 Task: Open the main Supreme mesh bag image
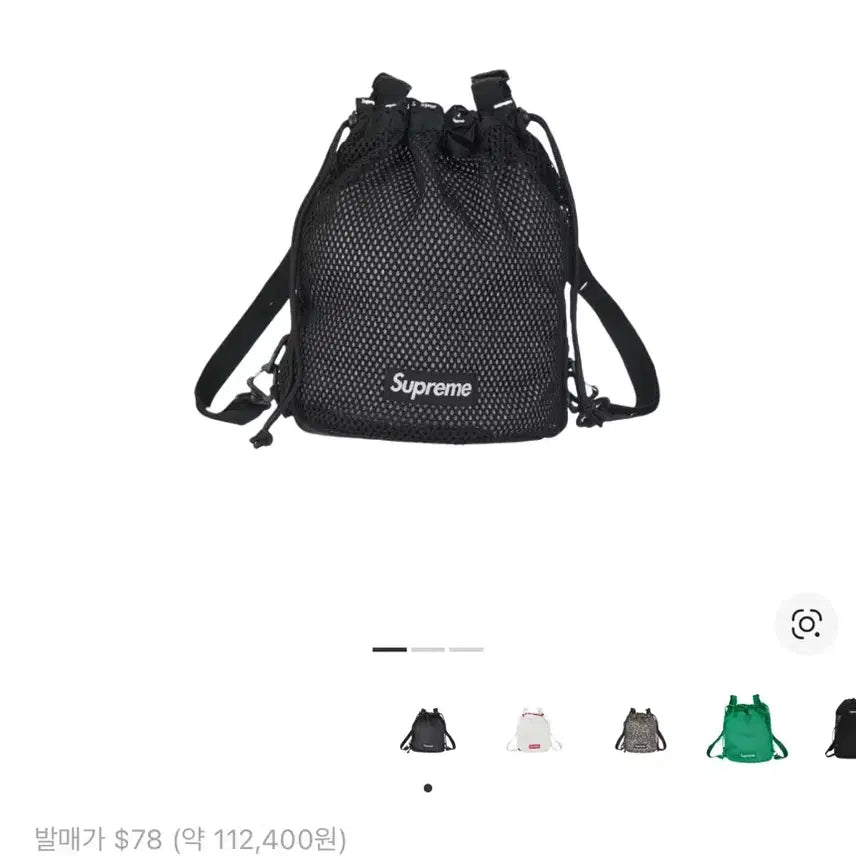click(x=428, y=267)
